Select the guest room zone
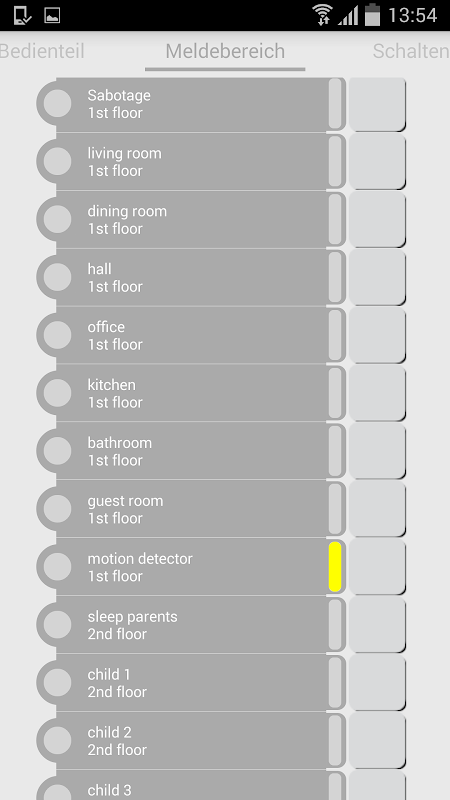The width and height of the screenshot is (450, 800). click(x=191, y=509)
